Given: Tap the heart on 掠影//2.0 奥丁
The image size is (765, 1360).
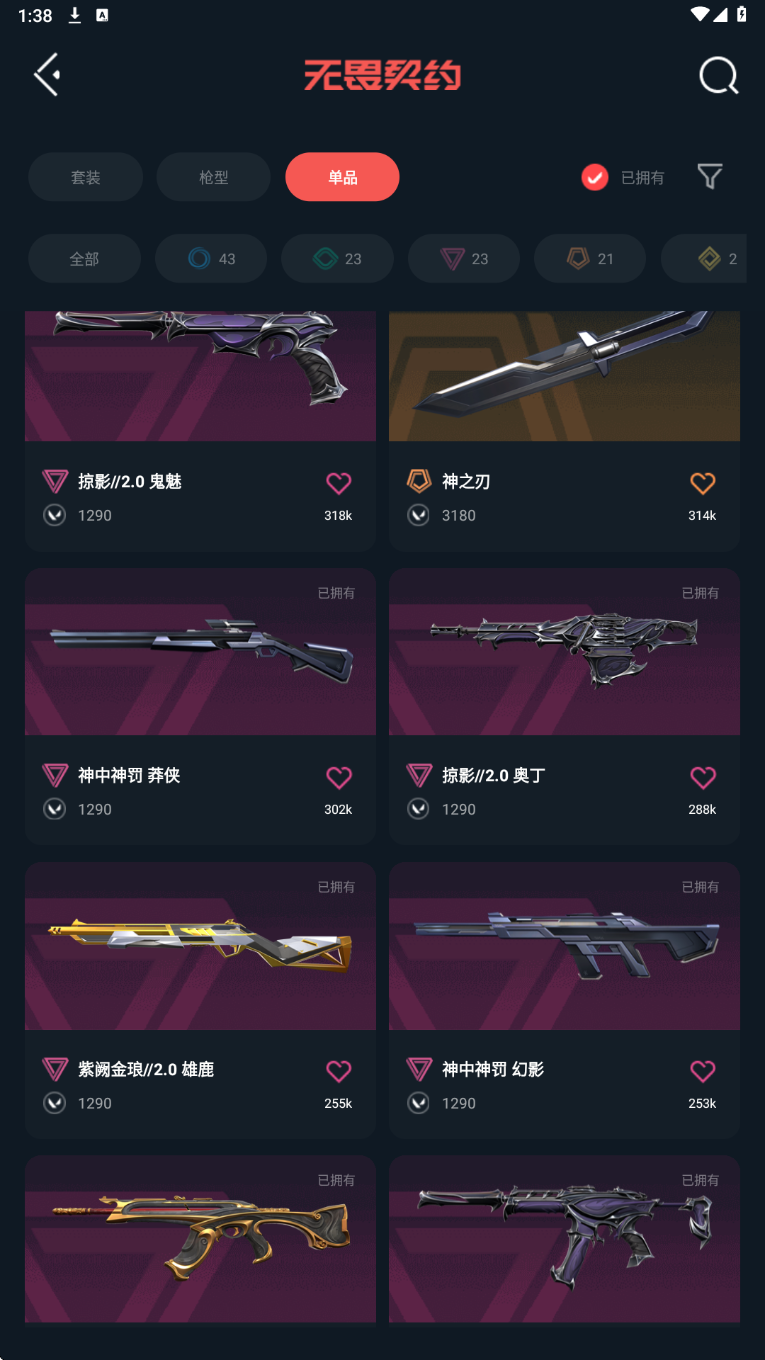Looking at the screenshot, I should [x=702, y=777].
